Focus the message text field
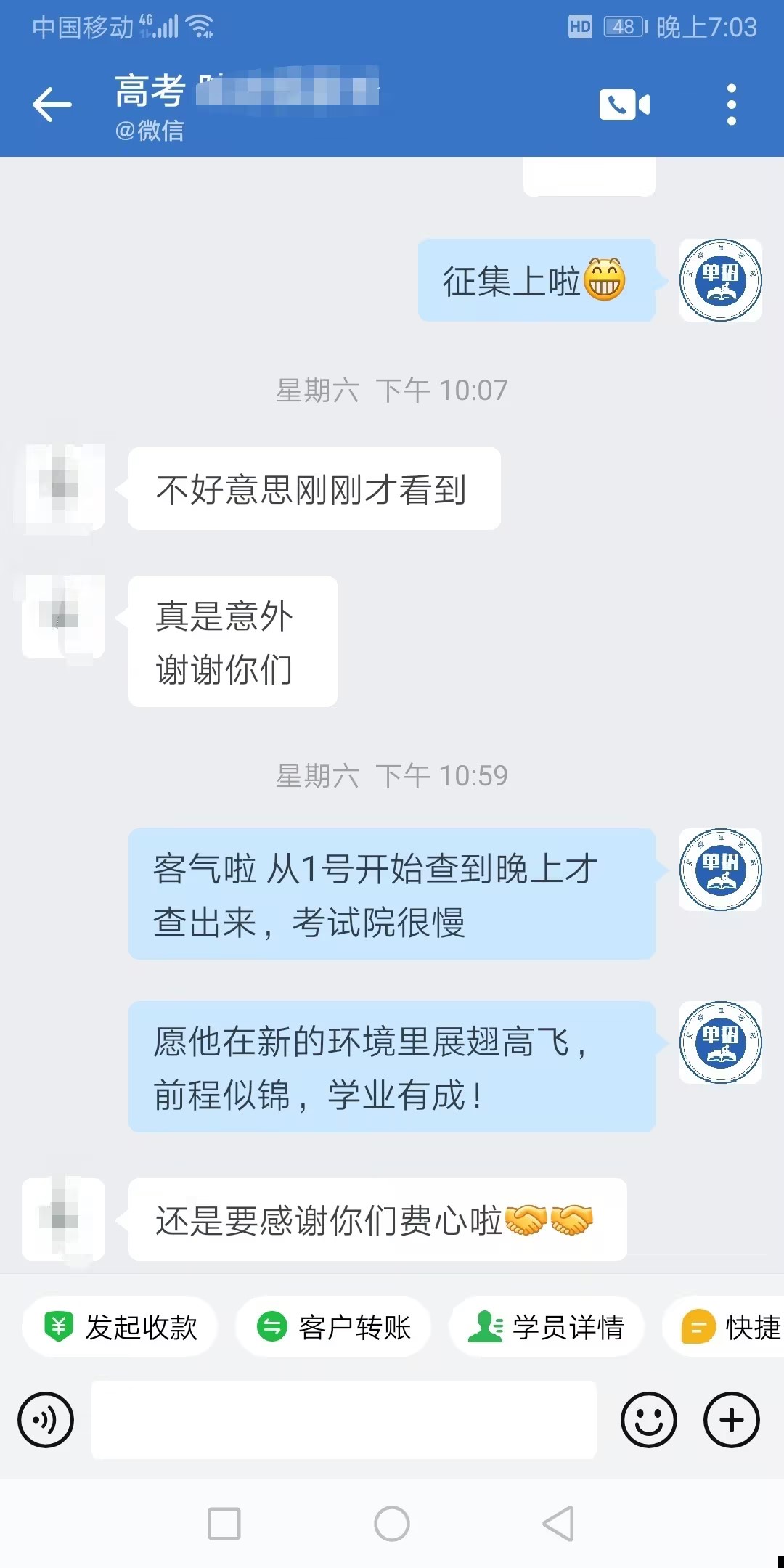Viewport: 784px width, 1568px height. click(344, 1419)
